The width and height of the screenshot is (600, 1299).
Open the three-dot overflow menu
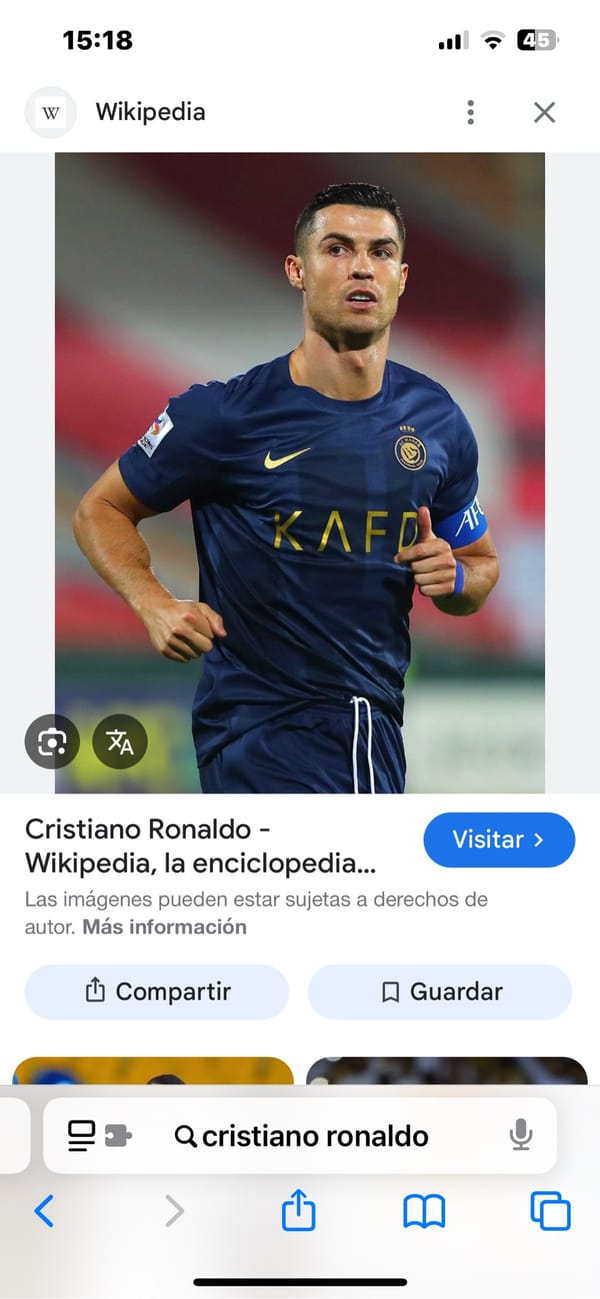tap(470, 112)
